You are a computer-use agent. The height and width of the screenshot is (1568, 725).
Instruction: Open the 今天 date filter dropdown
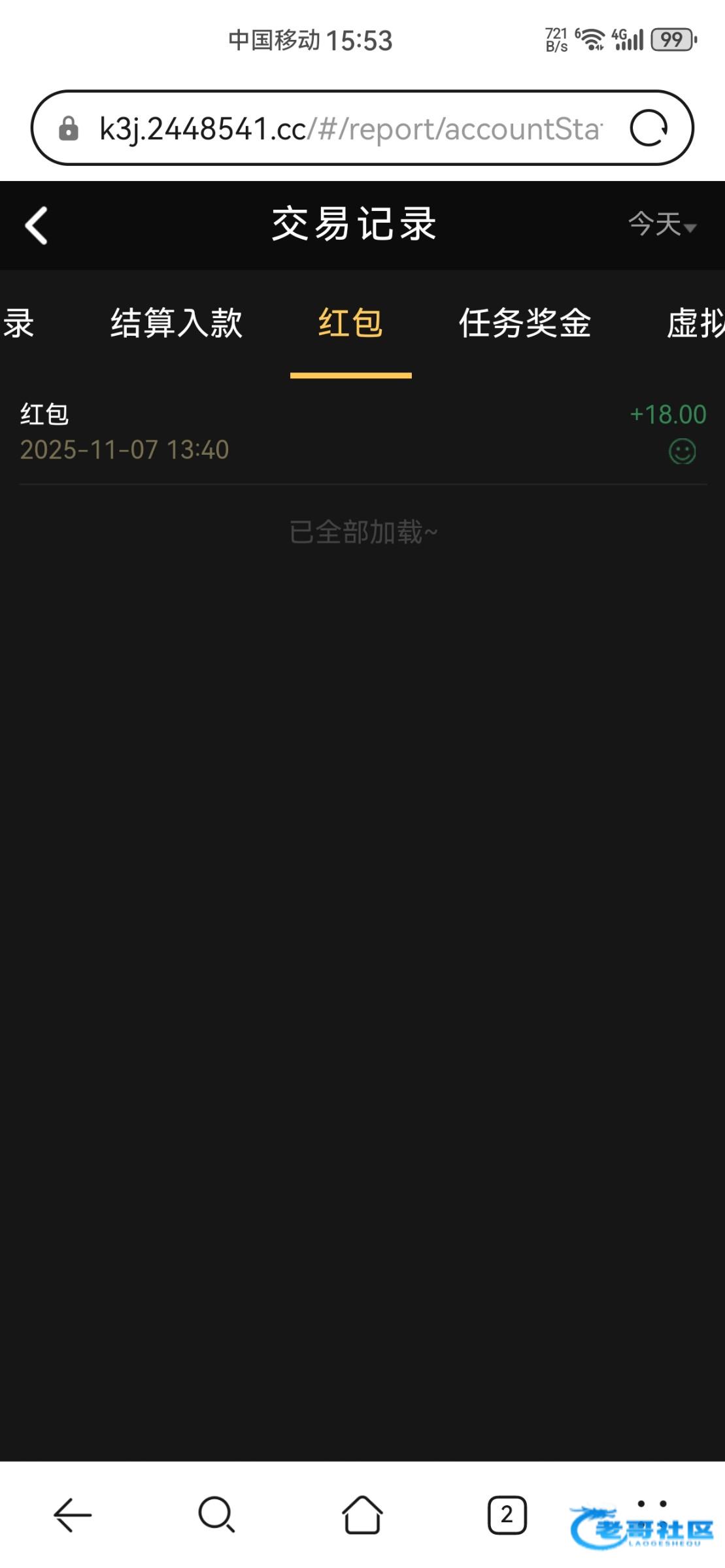(x=662, y=224)
